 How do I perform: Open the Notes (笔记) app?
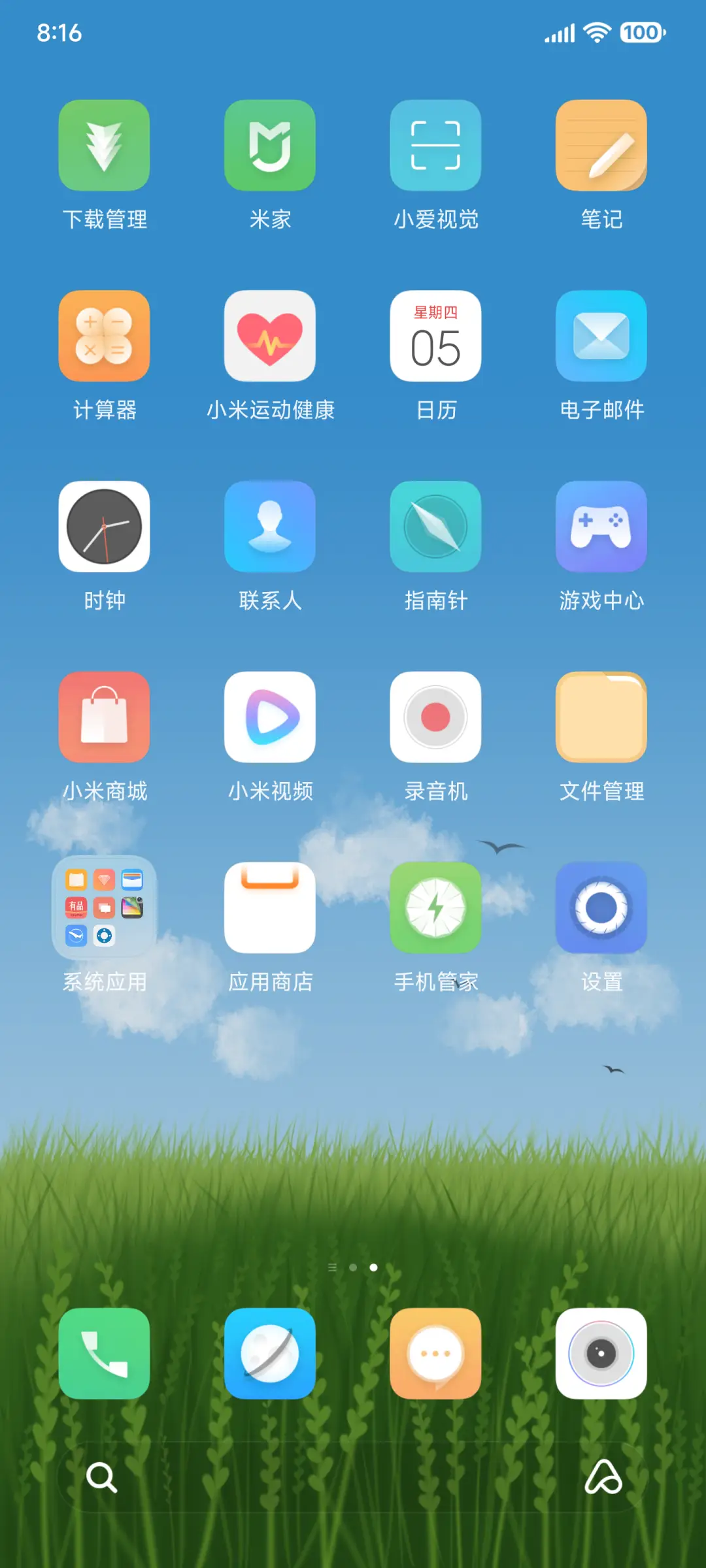coord(601,145)
